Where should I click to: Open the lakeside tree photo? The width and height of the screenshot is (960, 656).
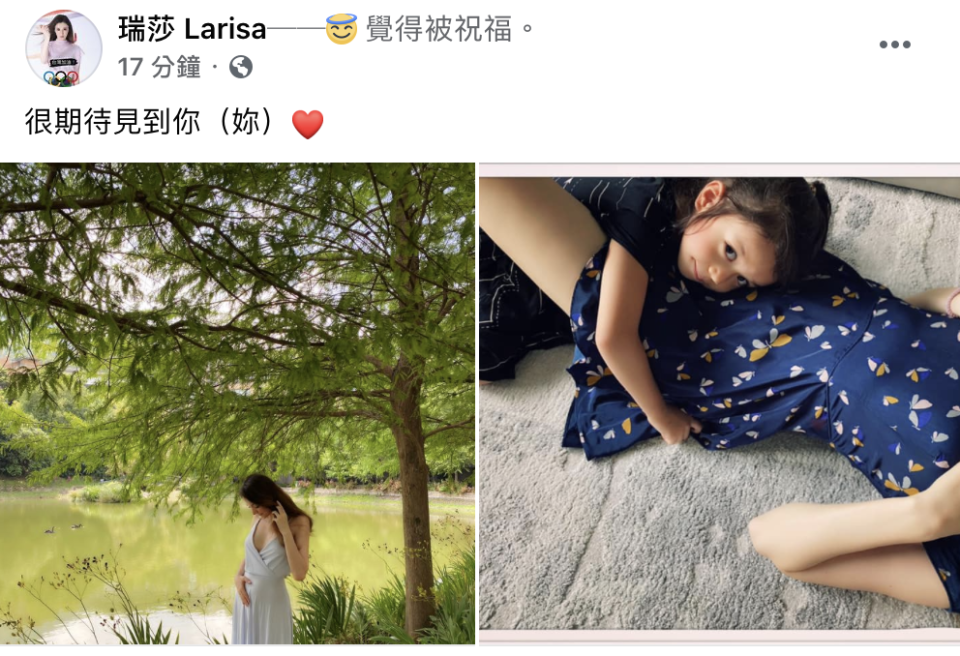coord(237,403)
